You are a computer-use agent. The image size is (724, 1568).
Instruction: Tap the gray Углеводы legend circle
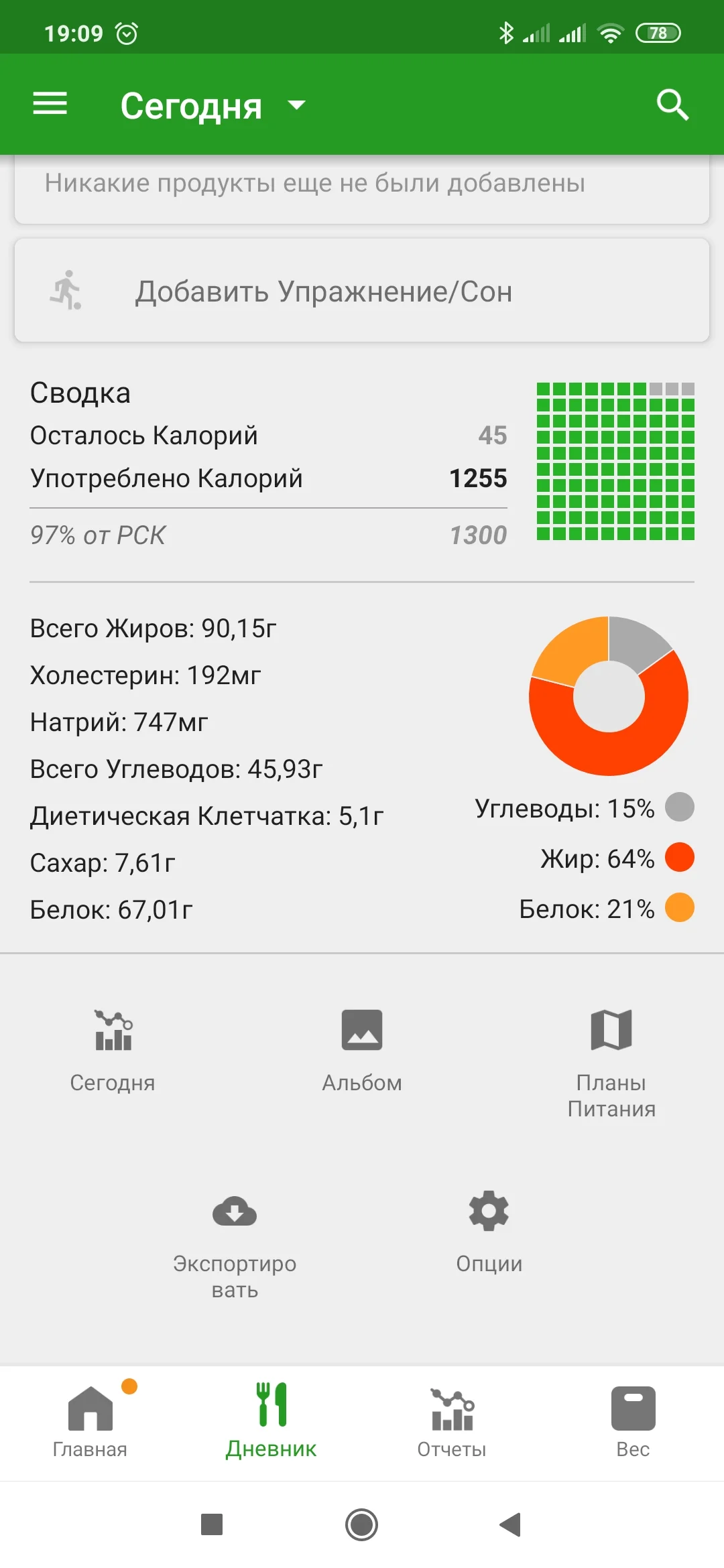click(x=679, y=807)
